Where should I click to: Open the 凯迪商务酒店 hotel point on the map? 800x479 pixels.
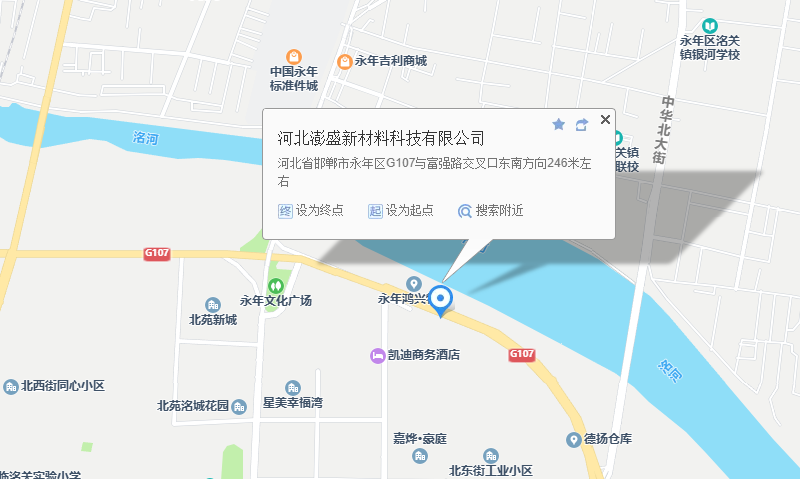click(x=378, y=356)
